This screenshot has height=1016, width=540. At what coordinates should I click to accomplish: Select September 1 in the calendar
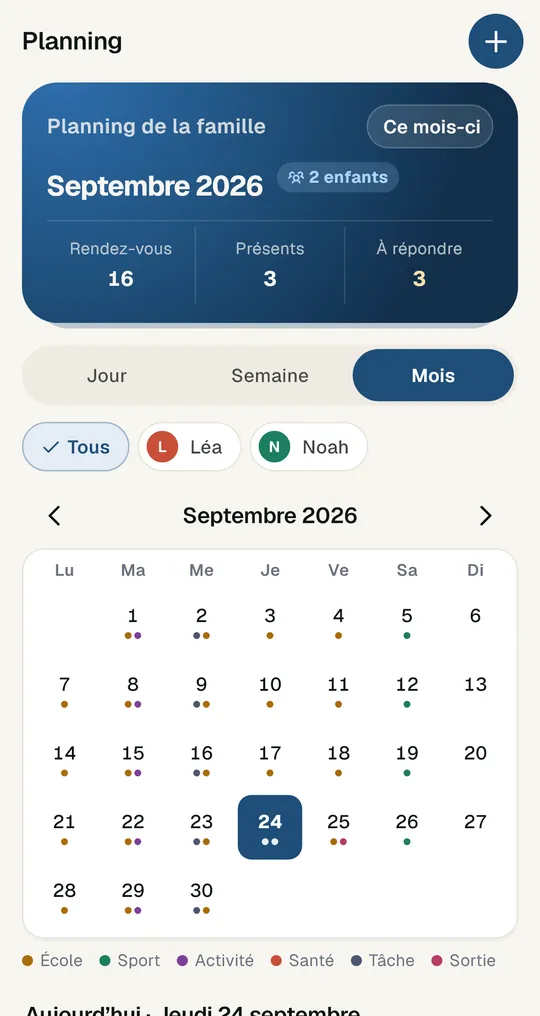point(133,623)
